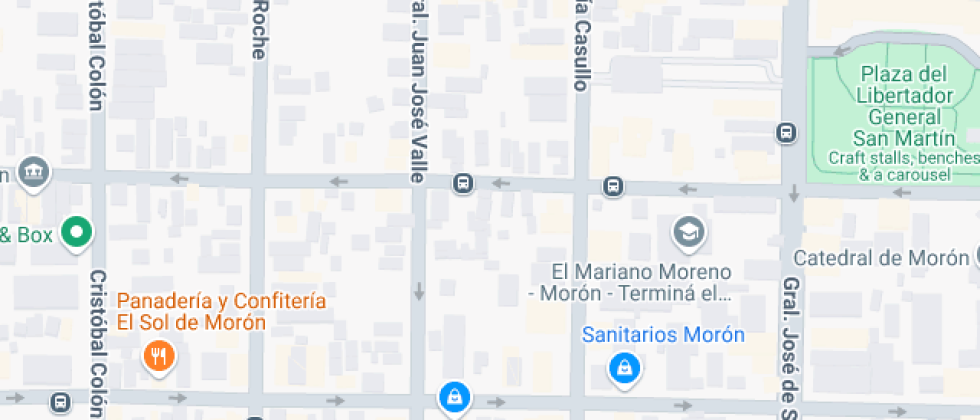Open the museum-style landmark marker near Cristóbal Colón
980x420 pixels.
(34, 170)
